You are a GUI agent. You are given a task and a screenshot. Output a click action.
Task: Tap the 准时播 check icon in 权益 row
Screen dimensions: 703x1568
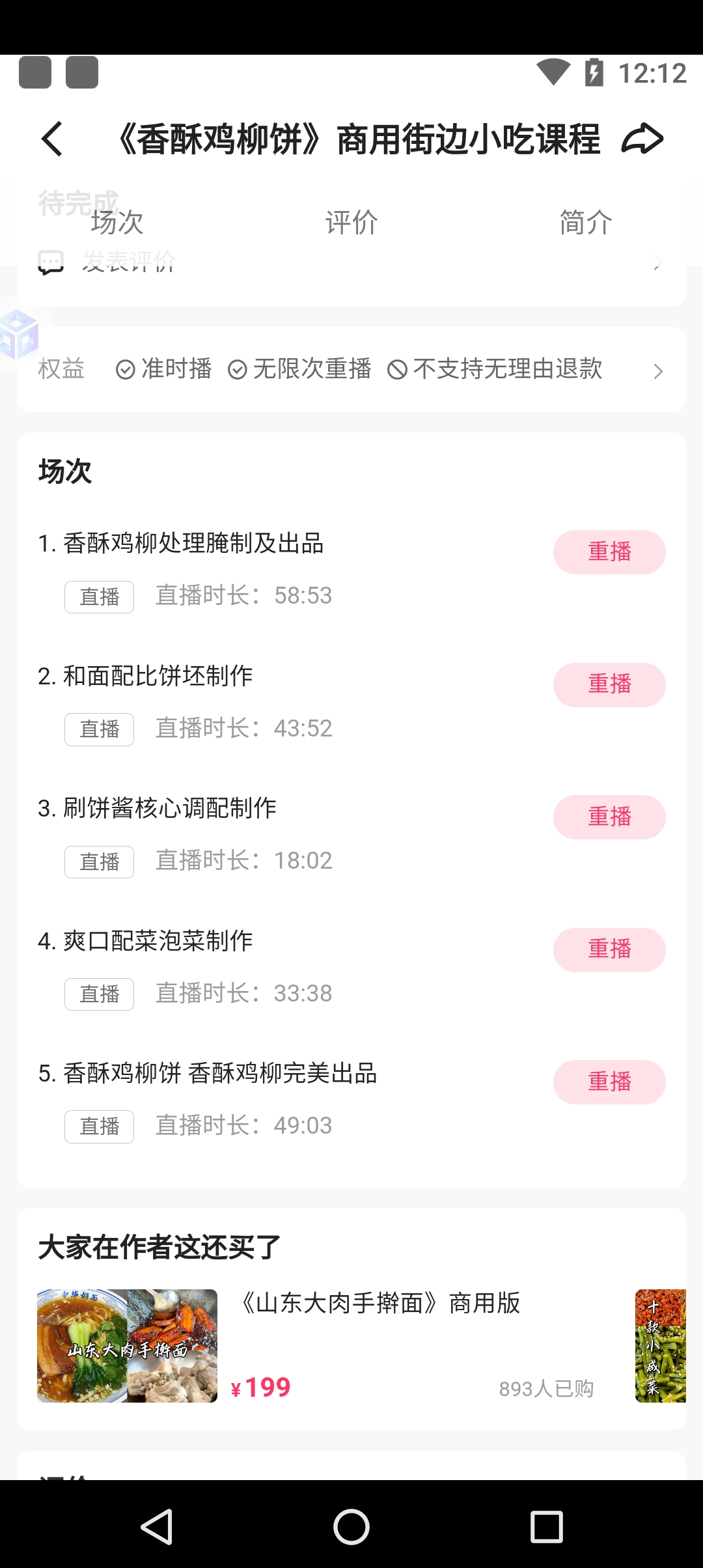125,370
